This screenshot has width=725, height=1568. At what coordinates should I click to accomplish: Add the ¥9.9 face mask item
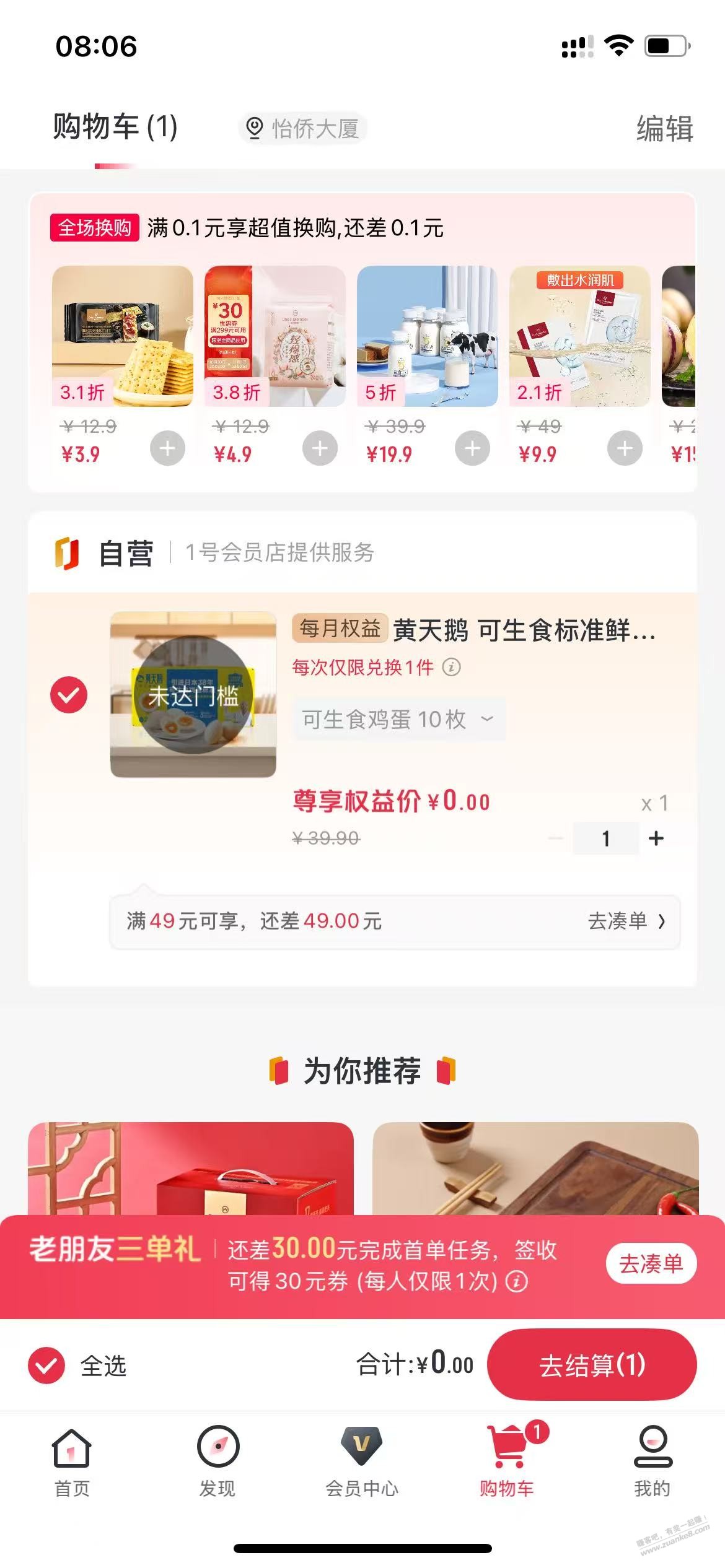[625, 448]
